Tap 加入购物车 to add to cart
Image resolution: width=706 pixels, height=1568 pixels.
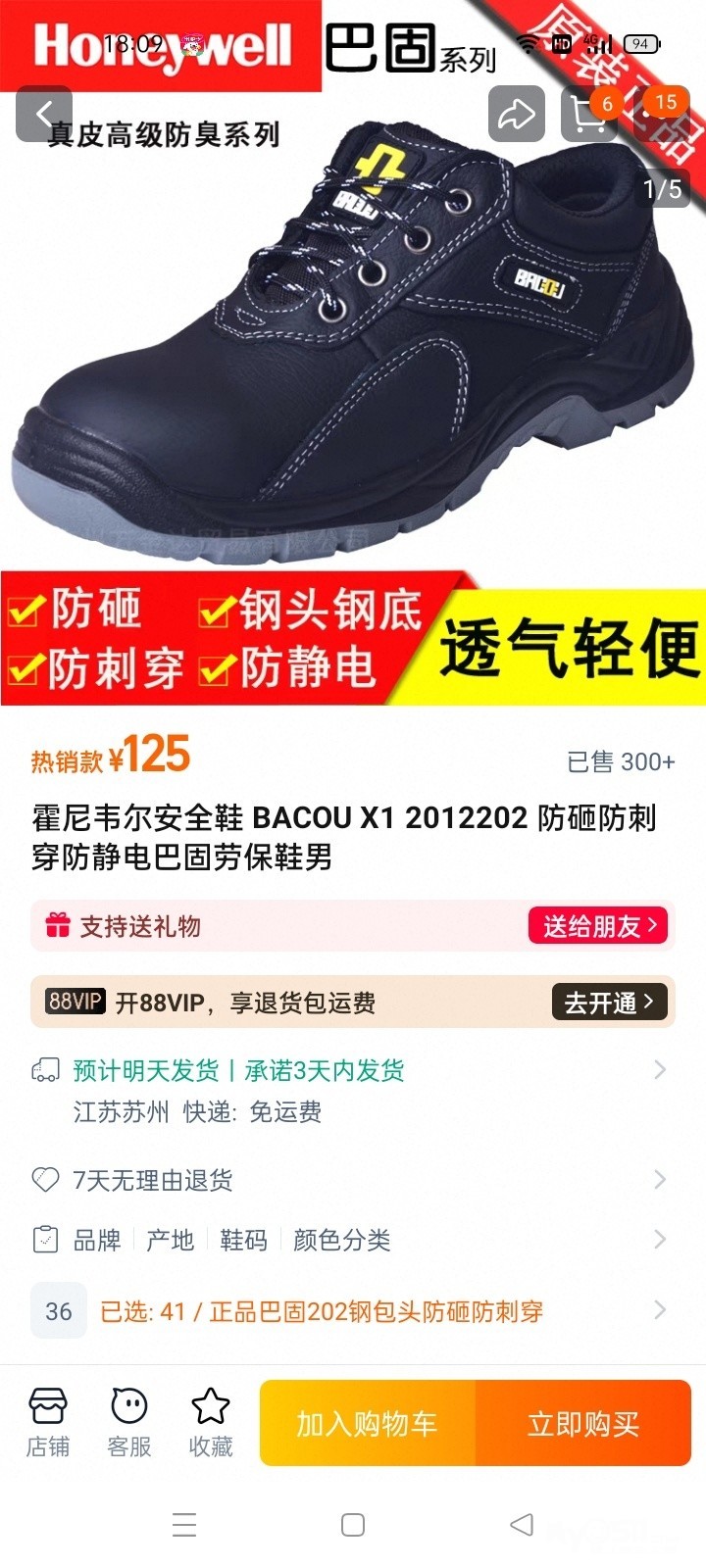tap(368, 1423)
